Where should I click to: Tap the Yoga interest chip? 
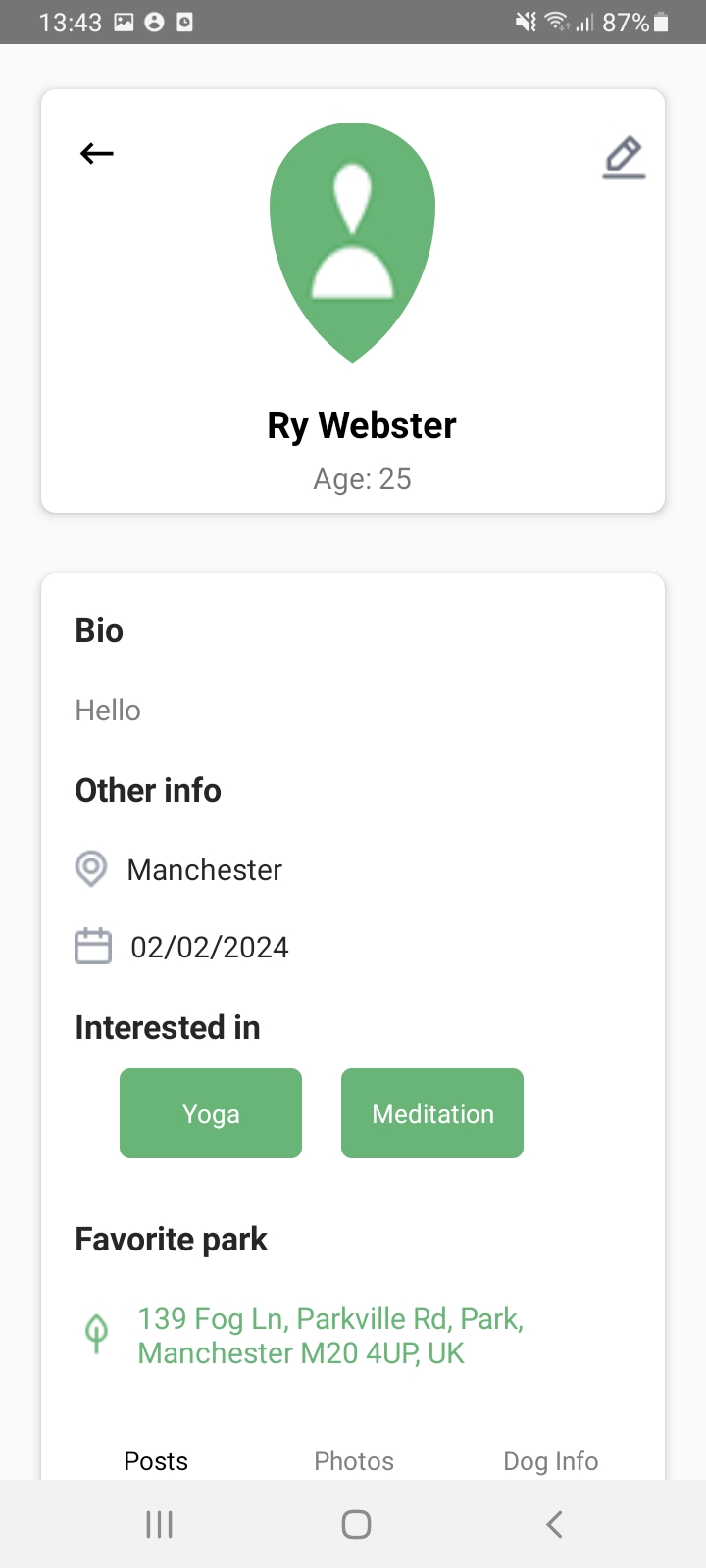pyautogui.click(x=211, y=1113)
